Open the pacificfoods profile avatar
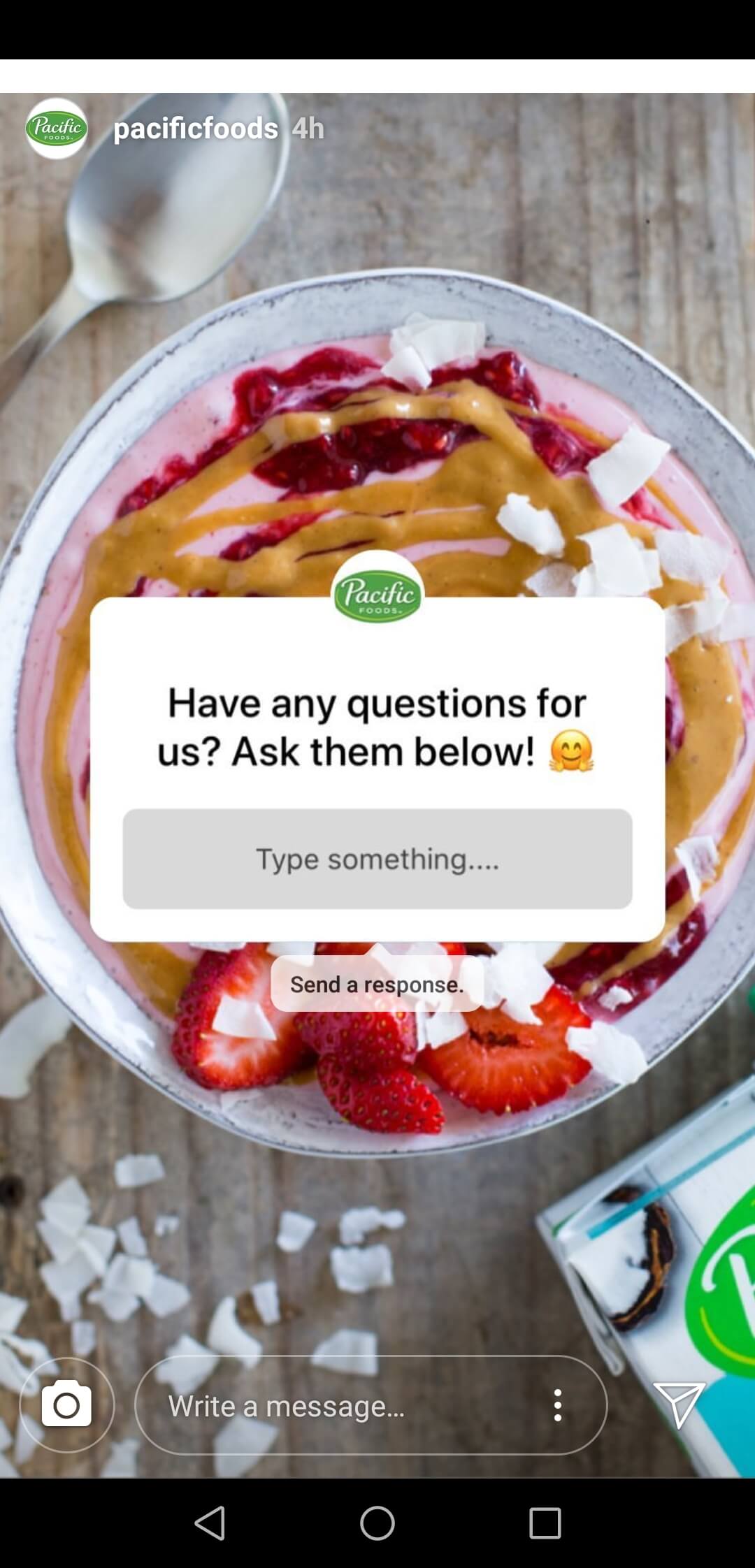The width and height of the screenshot is (755, 1568). click(57, 129)
